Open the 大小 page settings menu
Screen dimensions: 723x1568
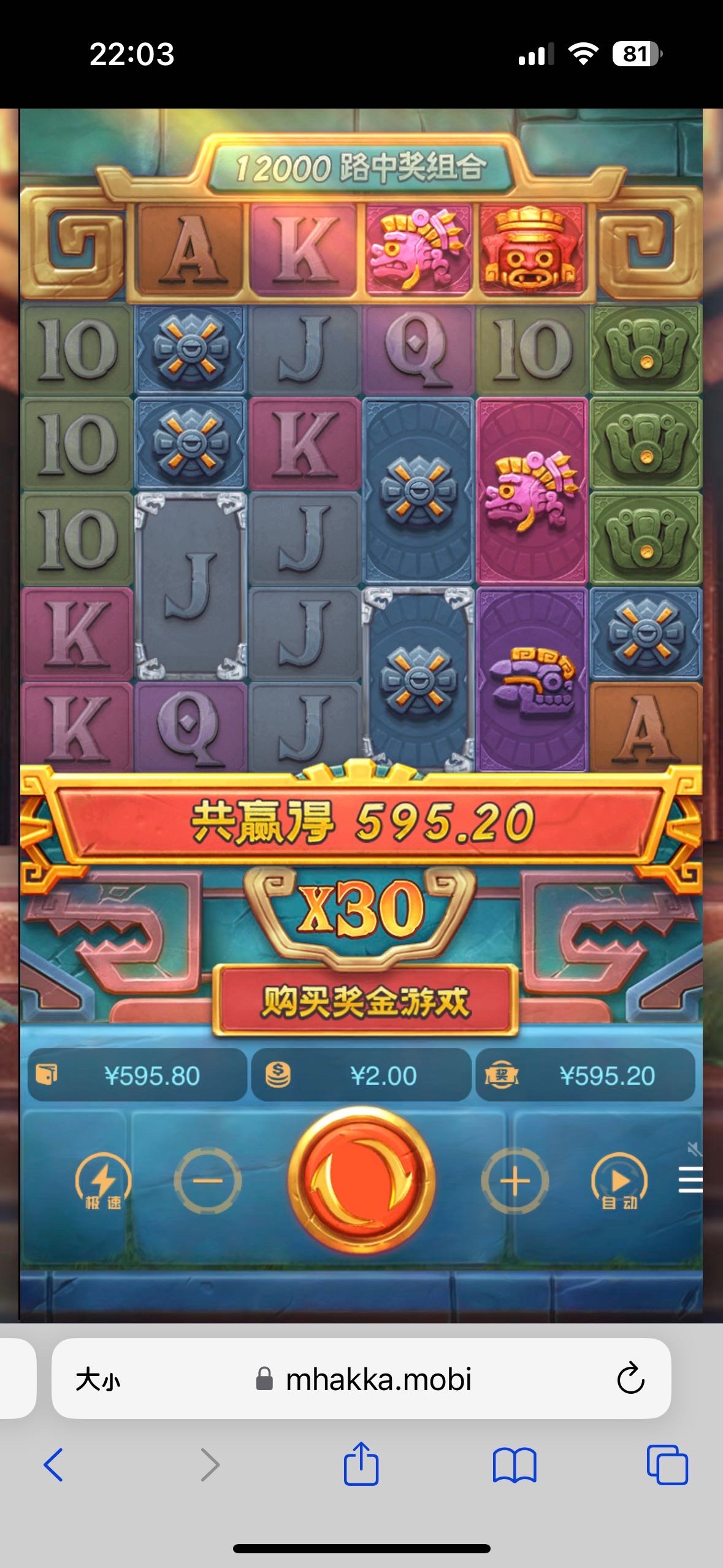click(98, 1380)
